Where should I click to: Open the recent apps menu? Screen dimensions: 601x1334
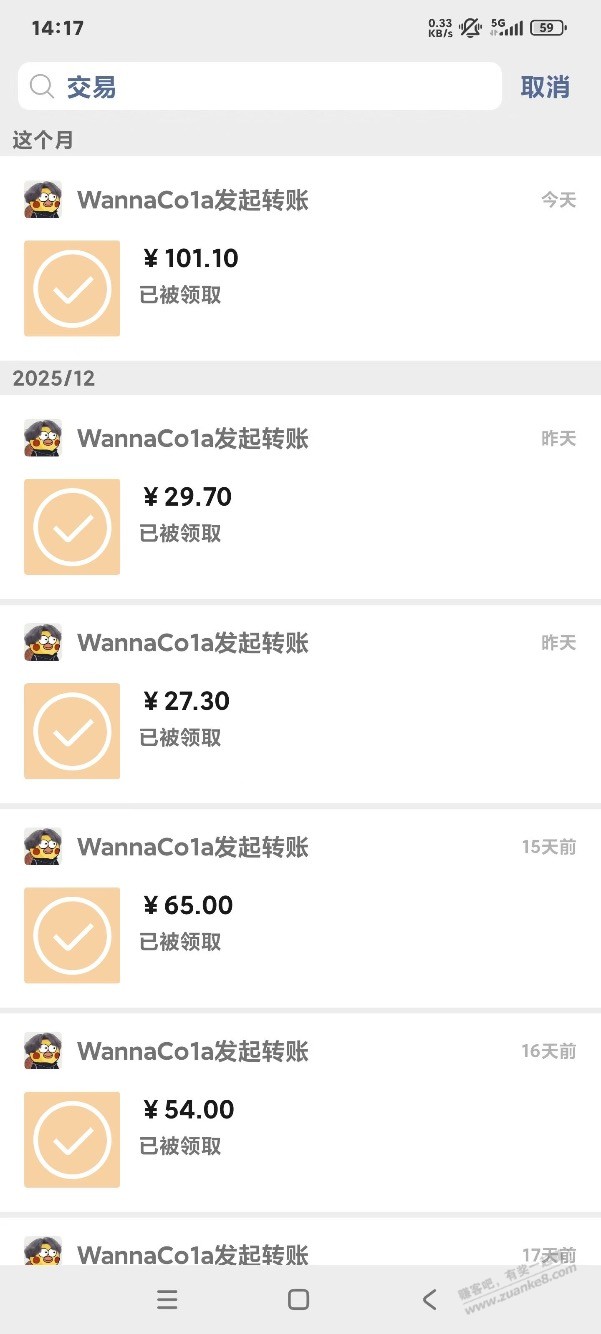tap(168, 1299)
